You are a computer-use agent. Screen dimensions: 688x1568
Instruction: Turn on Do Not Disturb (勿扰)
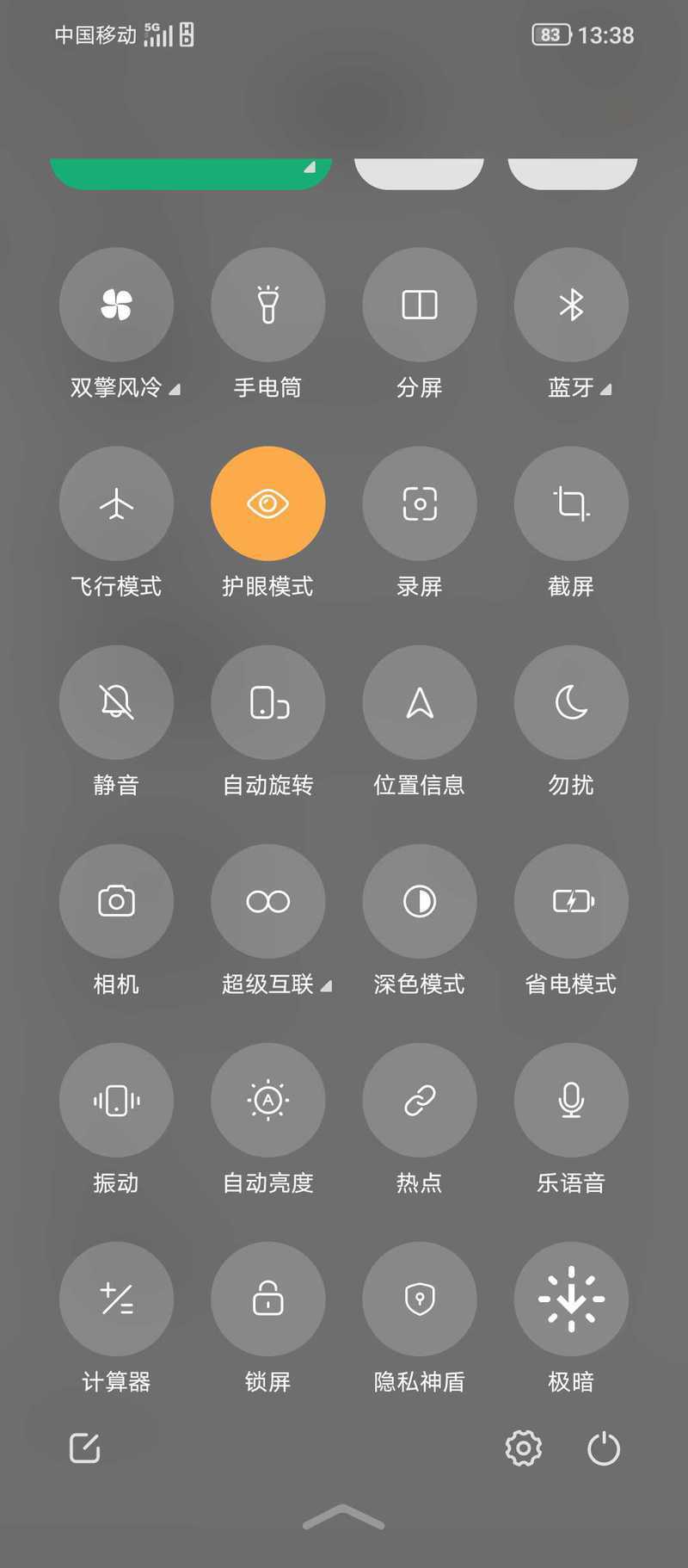[x=571, y=702]
